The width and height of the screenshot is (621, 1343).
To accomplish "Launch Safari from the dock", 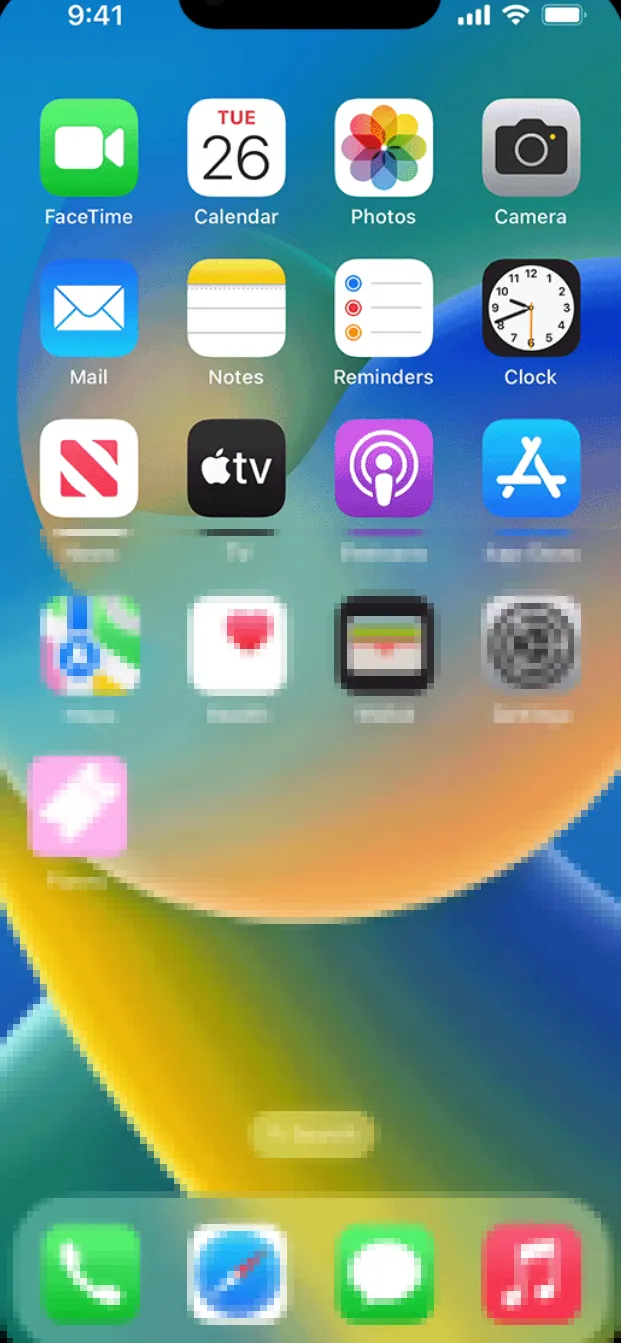I will point(237,1273).
